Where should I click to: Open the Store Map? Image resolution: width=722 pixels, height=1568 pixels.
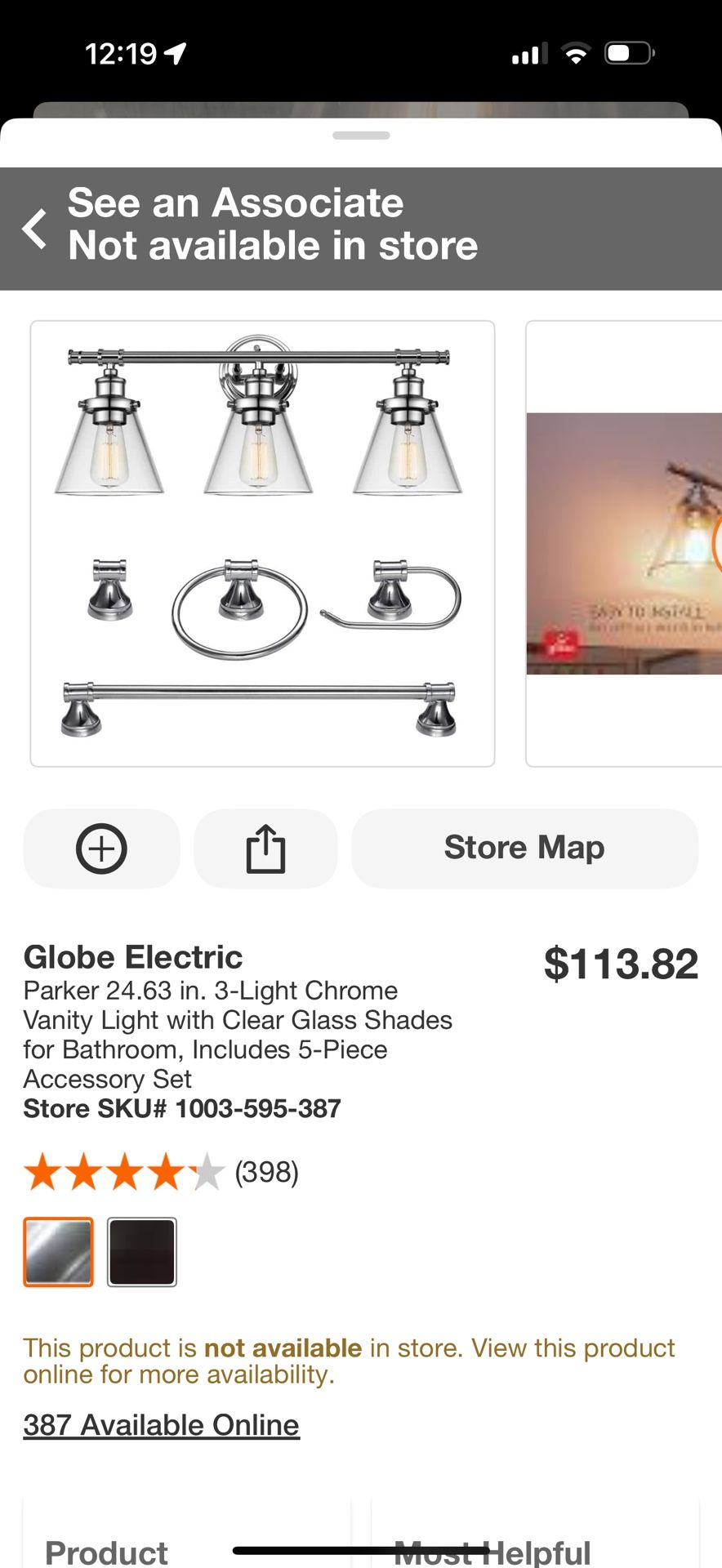524,849
